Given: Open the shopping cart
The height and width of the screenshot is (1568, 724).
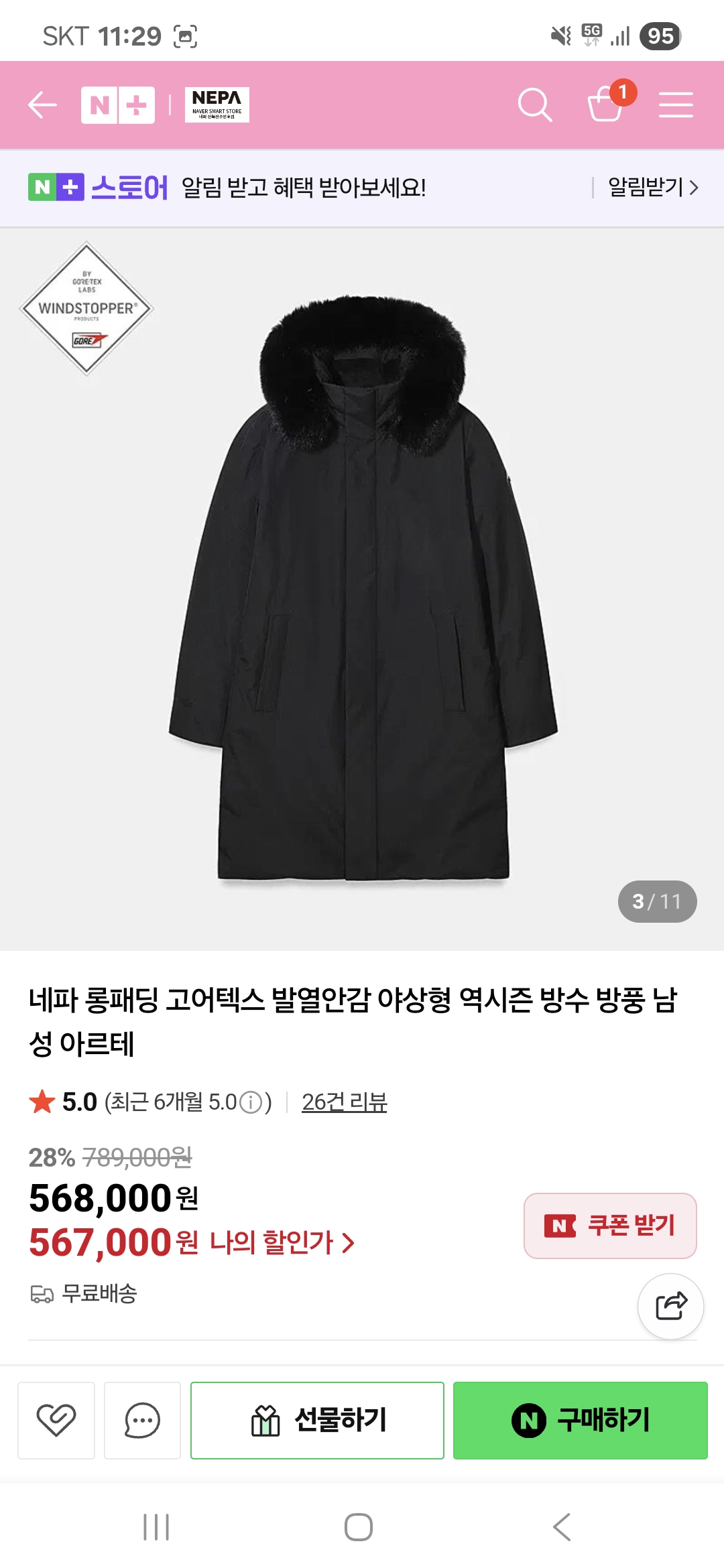Looking at the screenshot, I should (x=606, y=104).
